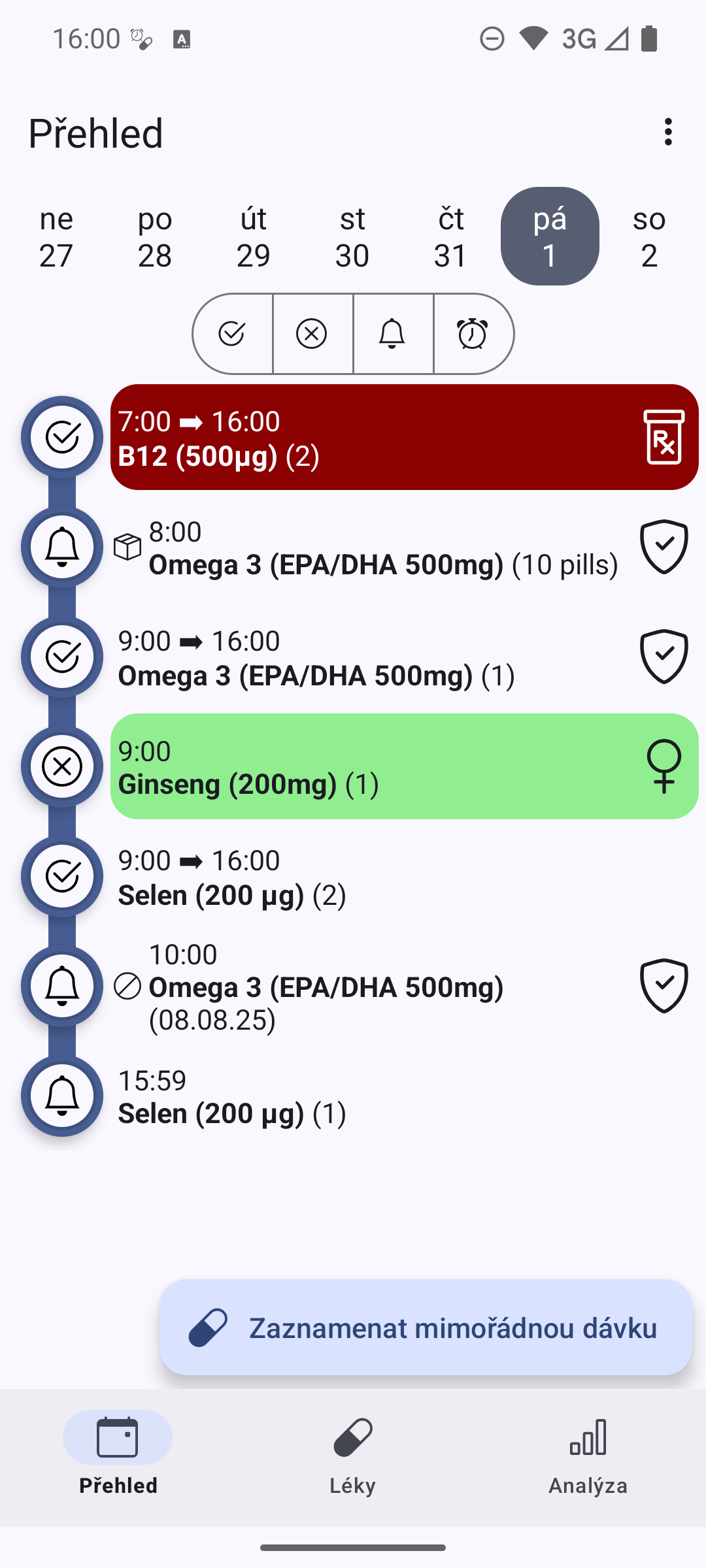
Task: Toggle the taken-doses filter
Action: tap(233, 334)
